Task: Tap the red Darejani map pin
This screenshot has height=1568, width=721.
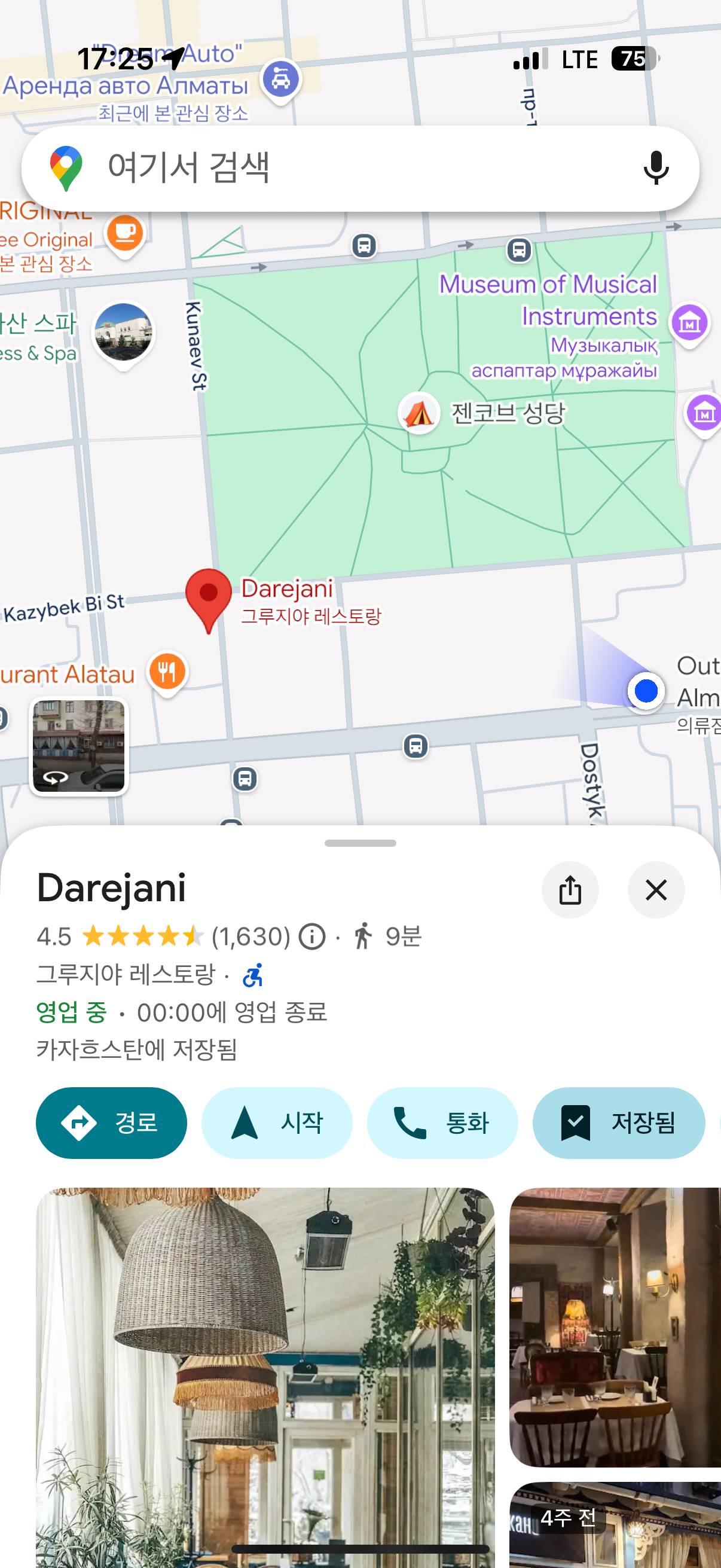Action: [208, 597]
